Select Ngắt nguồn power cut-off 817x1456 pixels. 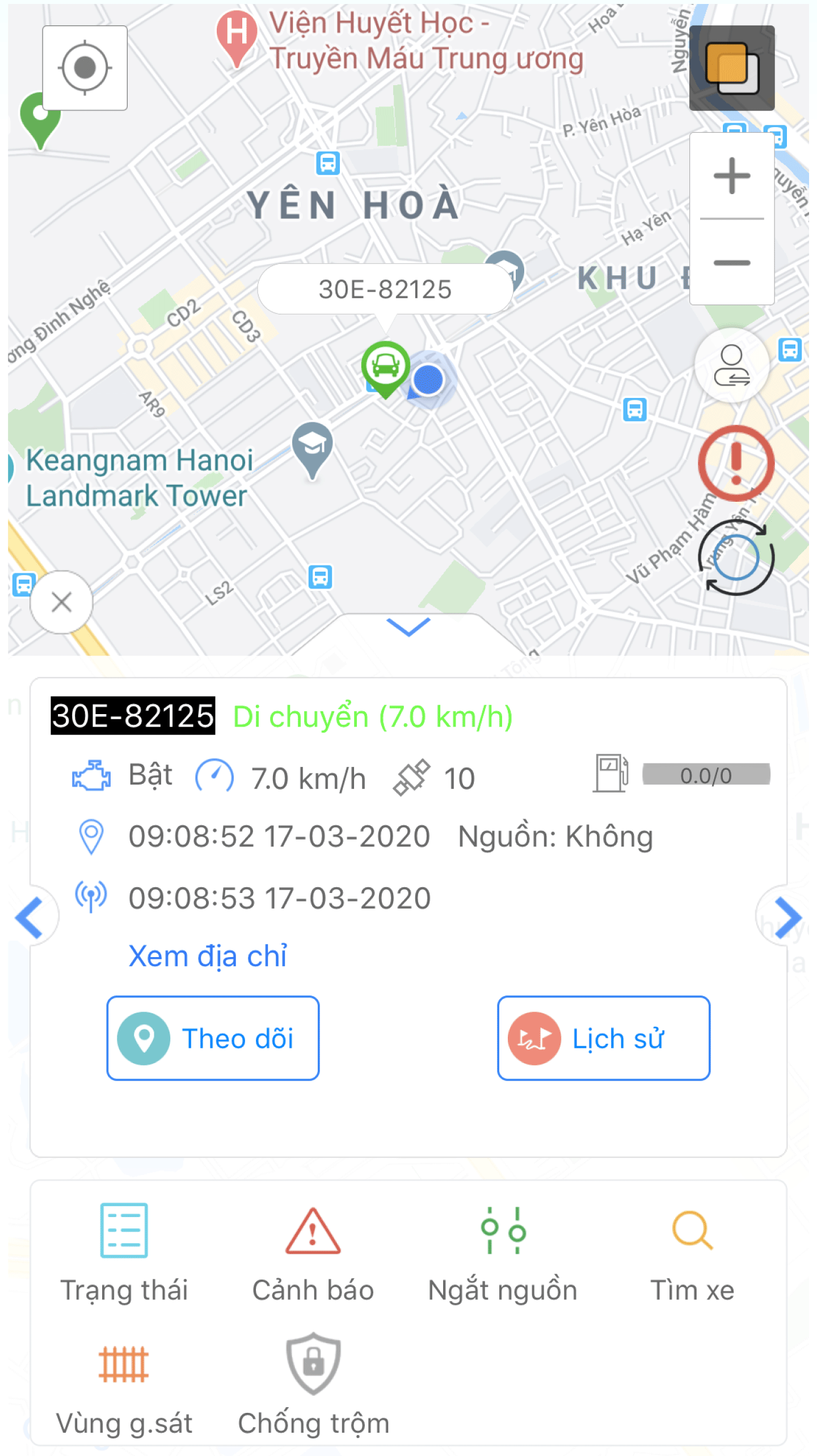[x=503, y=1254]
